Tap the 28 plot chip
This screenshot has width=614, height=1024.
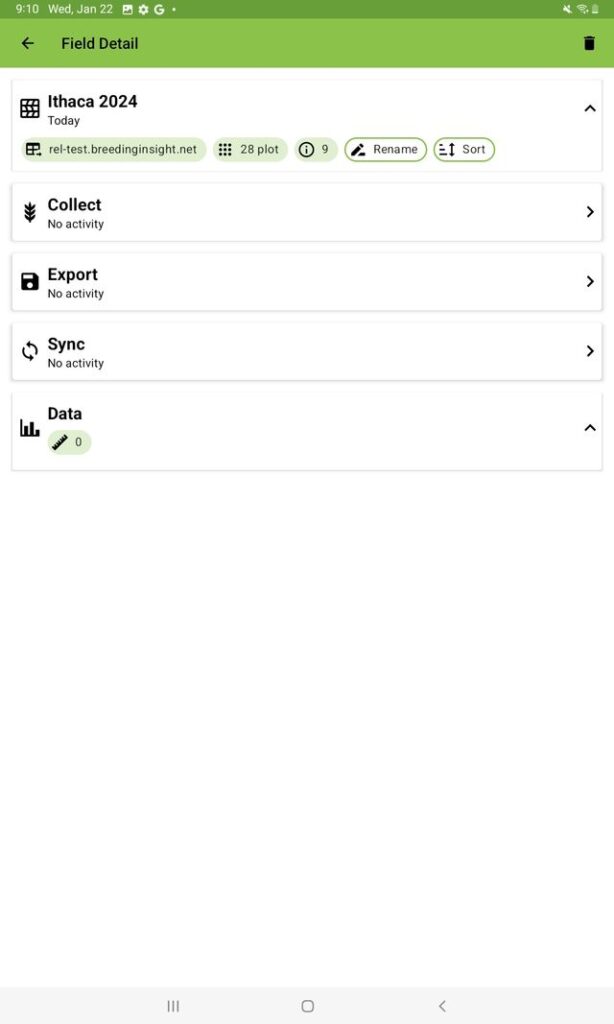[250, 150]
